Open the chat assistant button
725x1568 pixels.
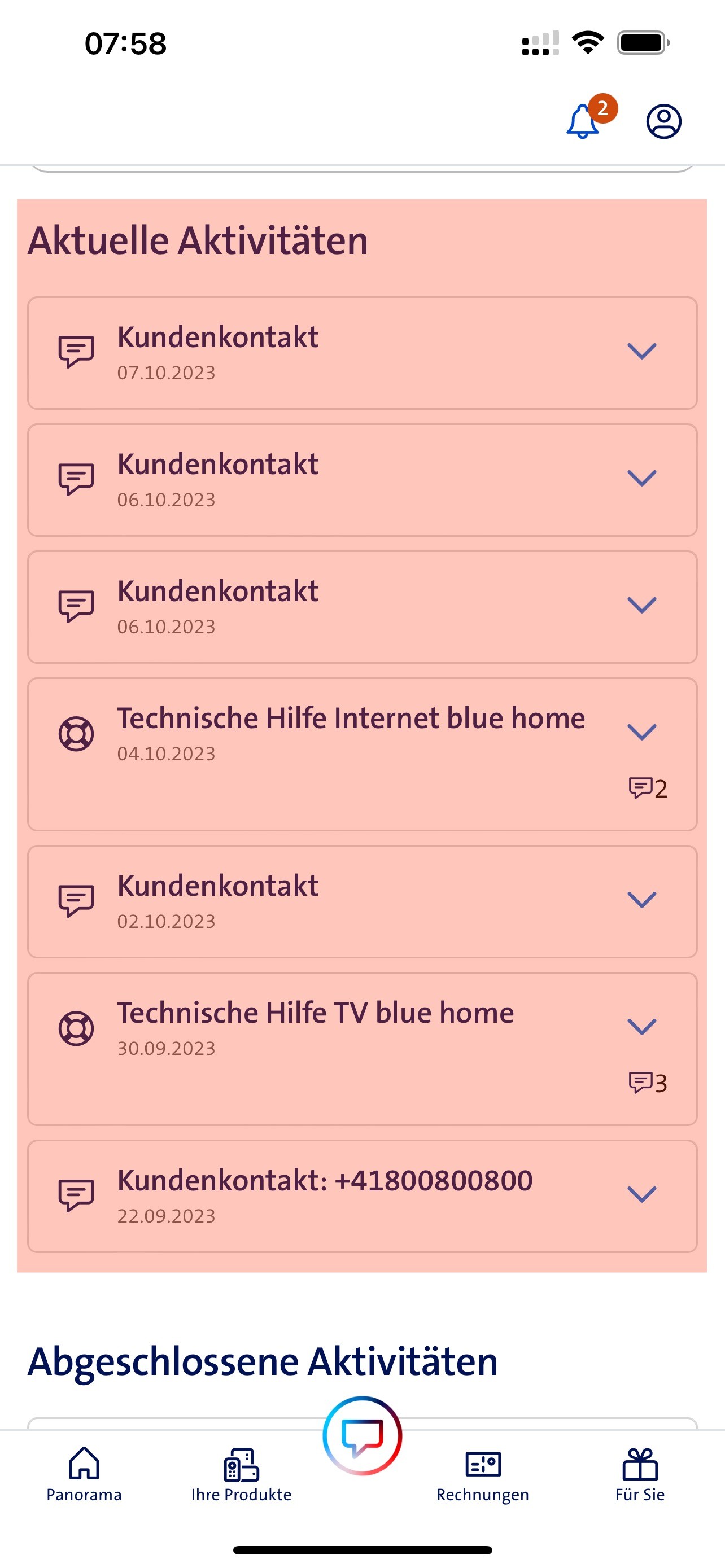[362, 1435]
